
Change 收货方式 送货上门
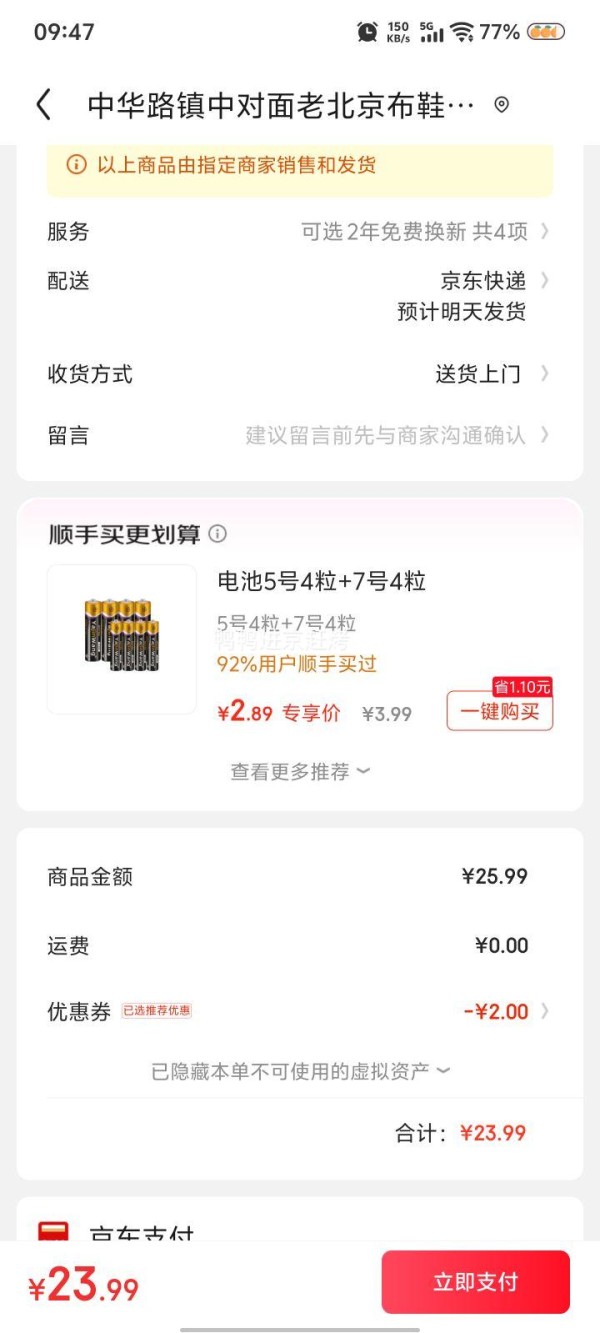[x=300, y=374]
